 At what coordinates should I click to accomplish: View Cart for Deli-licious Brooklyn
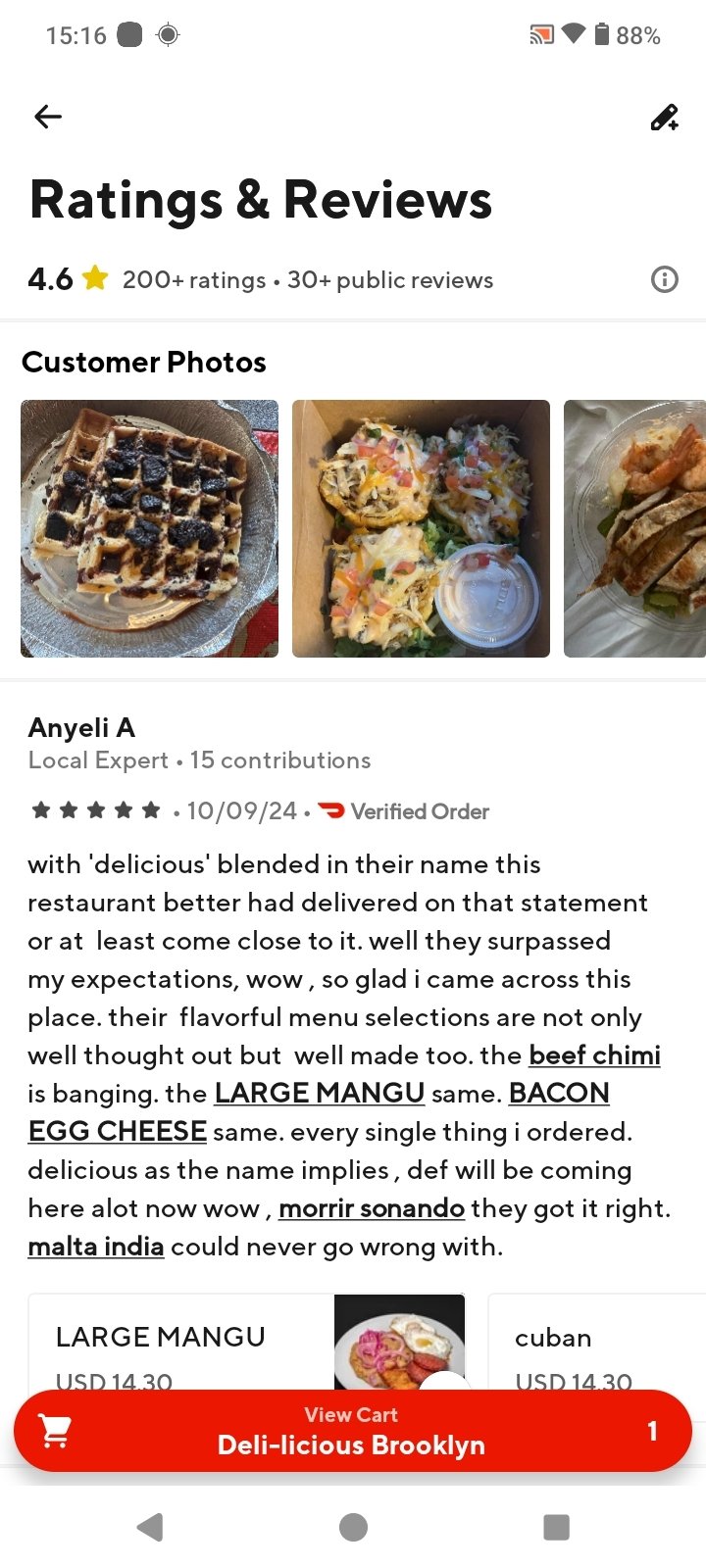352,1431
